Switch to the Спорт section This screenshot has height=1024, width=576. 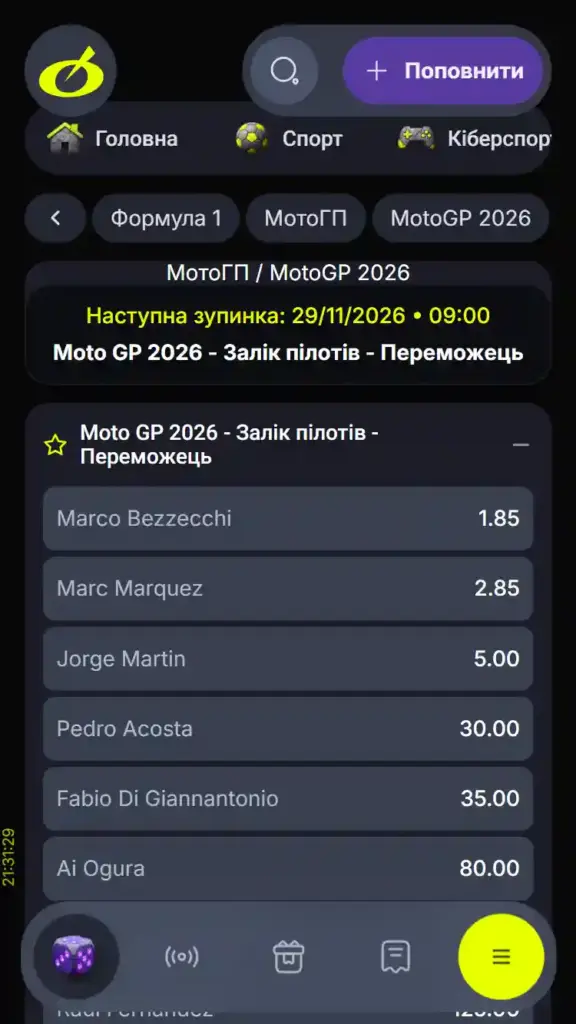(x=289, y=138)
